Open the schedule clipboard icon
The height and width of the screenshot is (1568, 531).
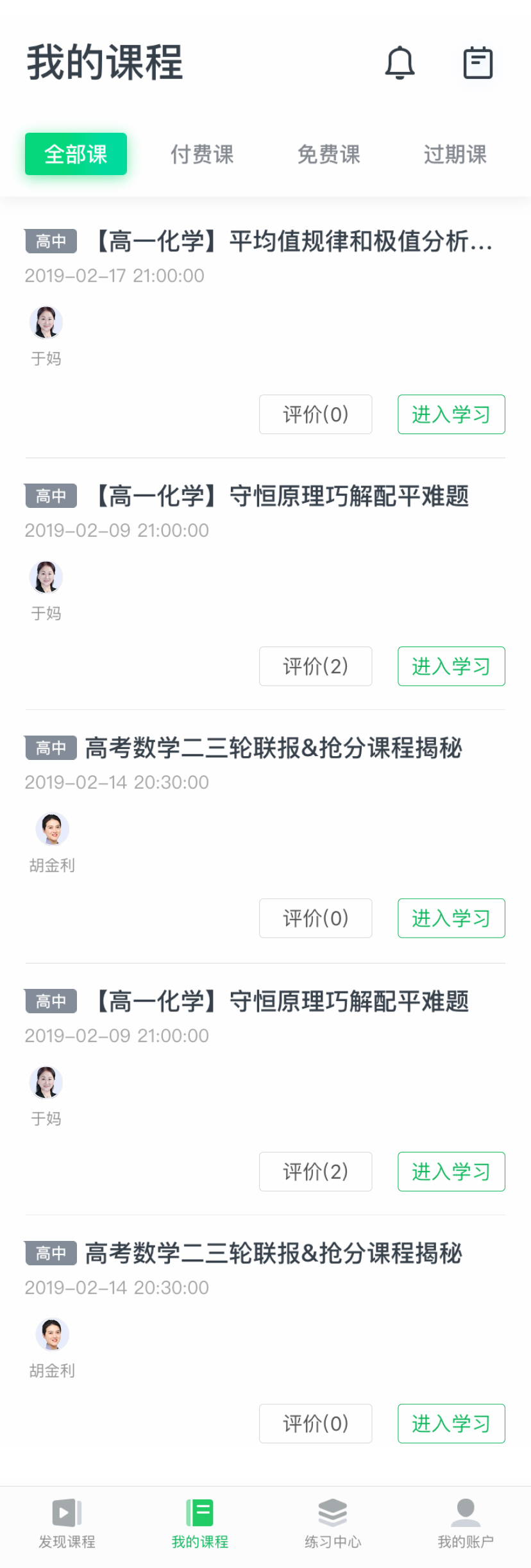[x=478, y=63]
